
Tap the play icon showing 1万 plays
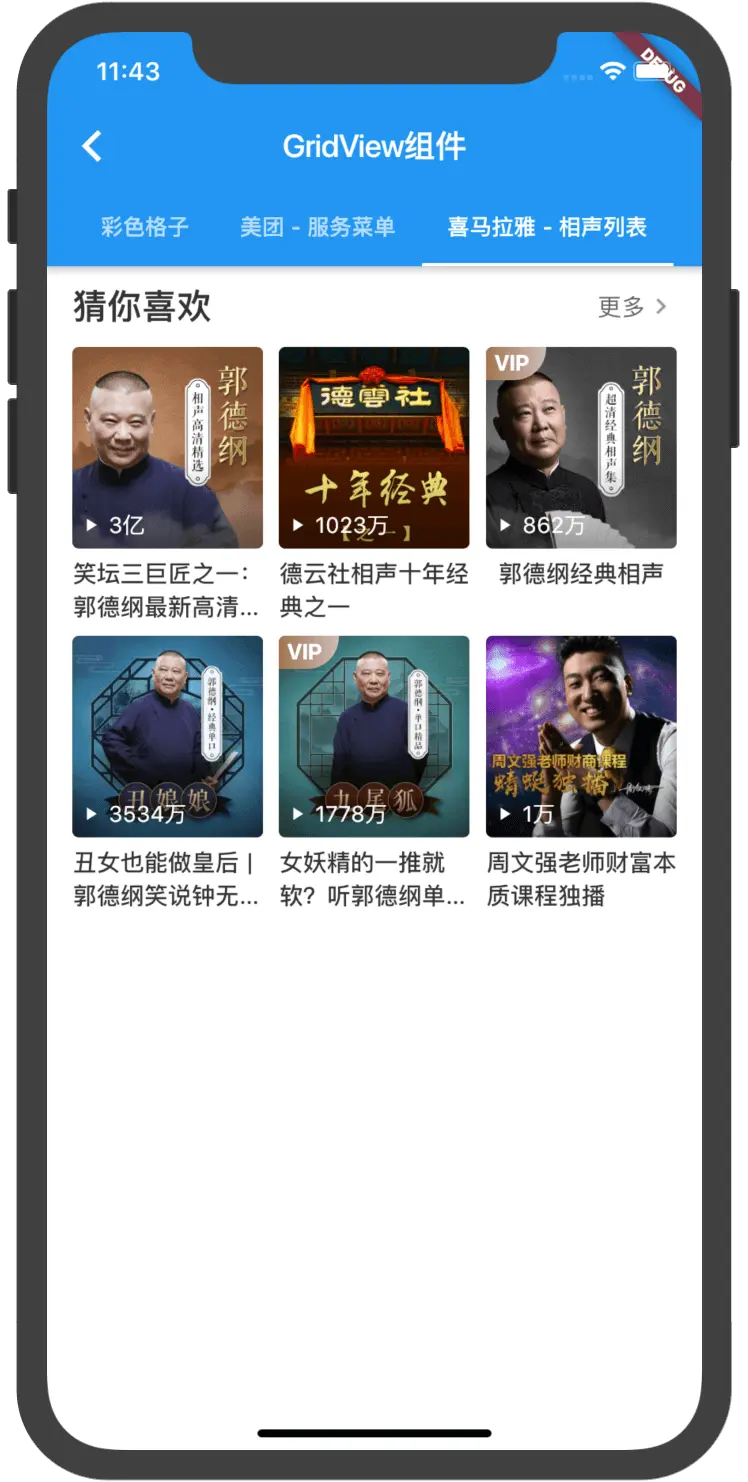[x=504, y=814]
